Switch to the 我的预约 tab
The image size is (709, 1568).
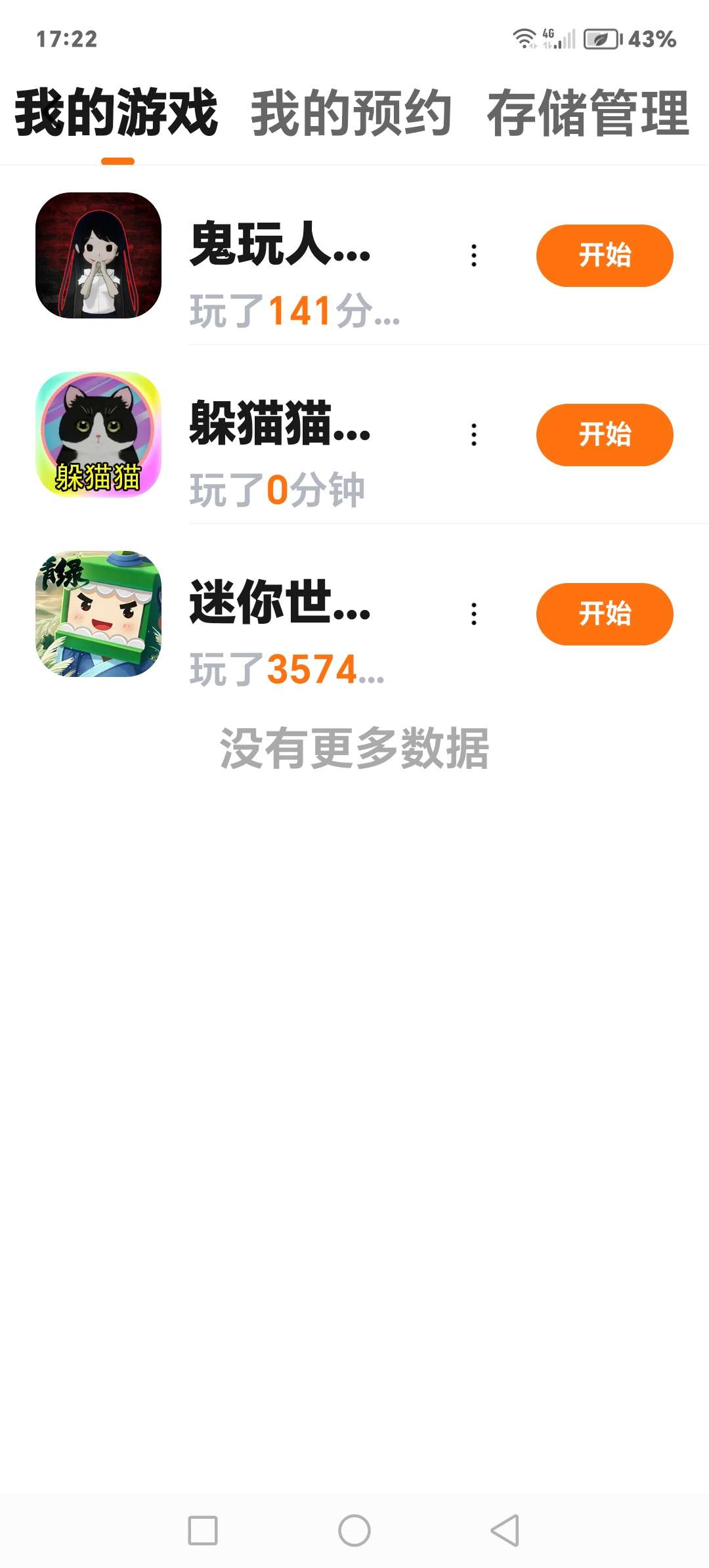(351, 114)
